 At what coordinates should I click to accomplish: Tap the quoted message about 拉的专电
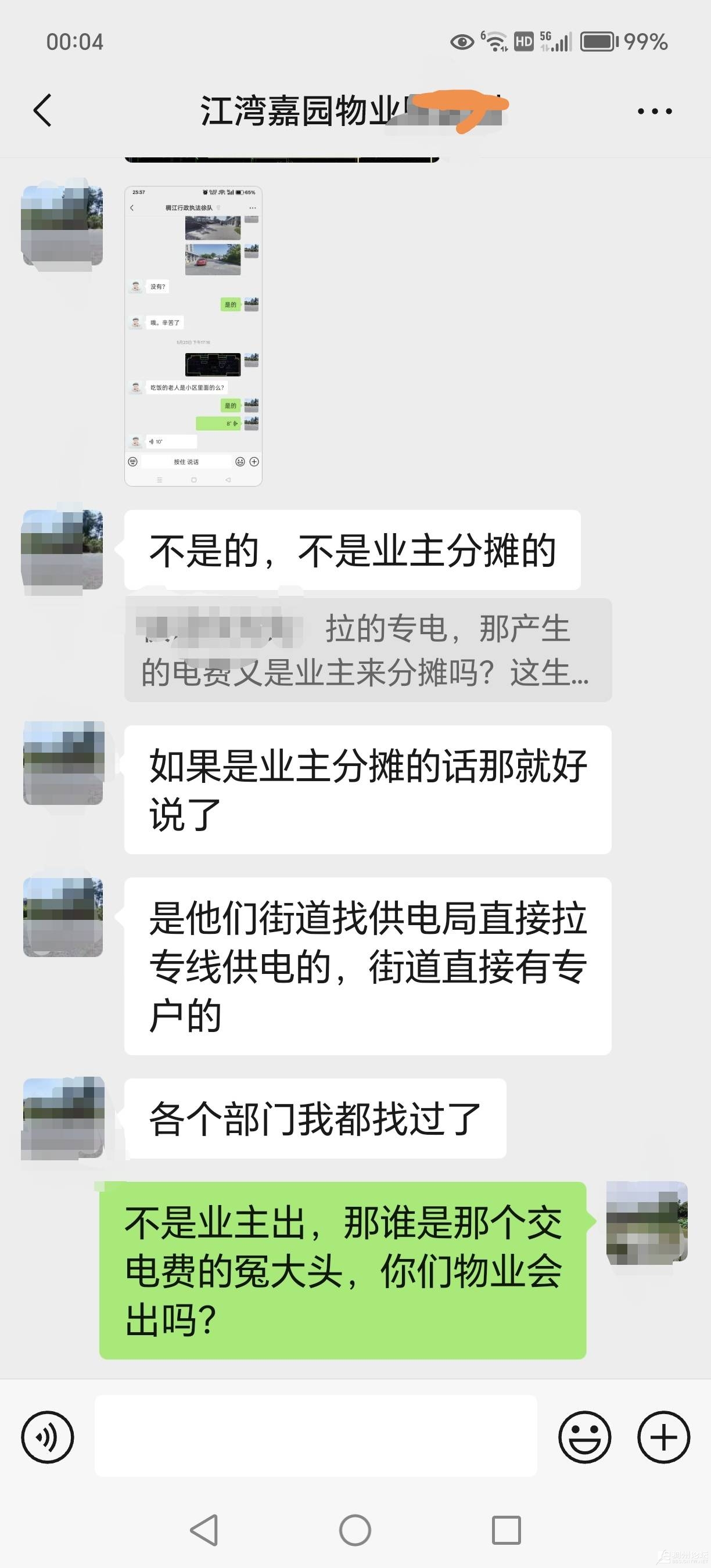[x=368, y=650]
